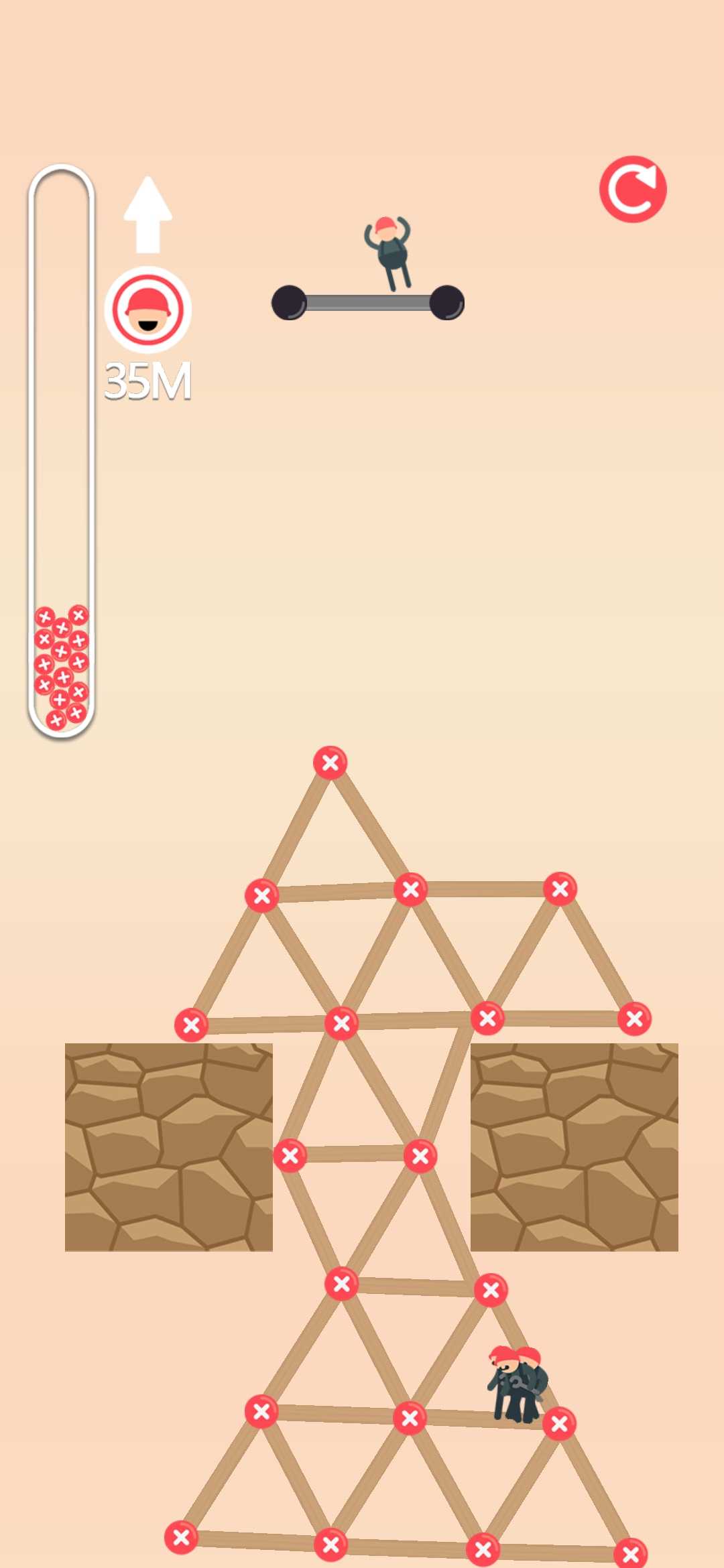Restart the level with the red arrow button
The width and height of the screenshot is (724, 1568).
click(x=632, y=190)
